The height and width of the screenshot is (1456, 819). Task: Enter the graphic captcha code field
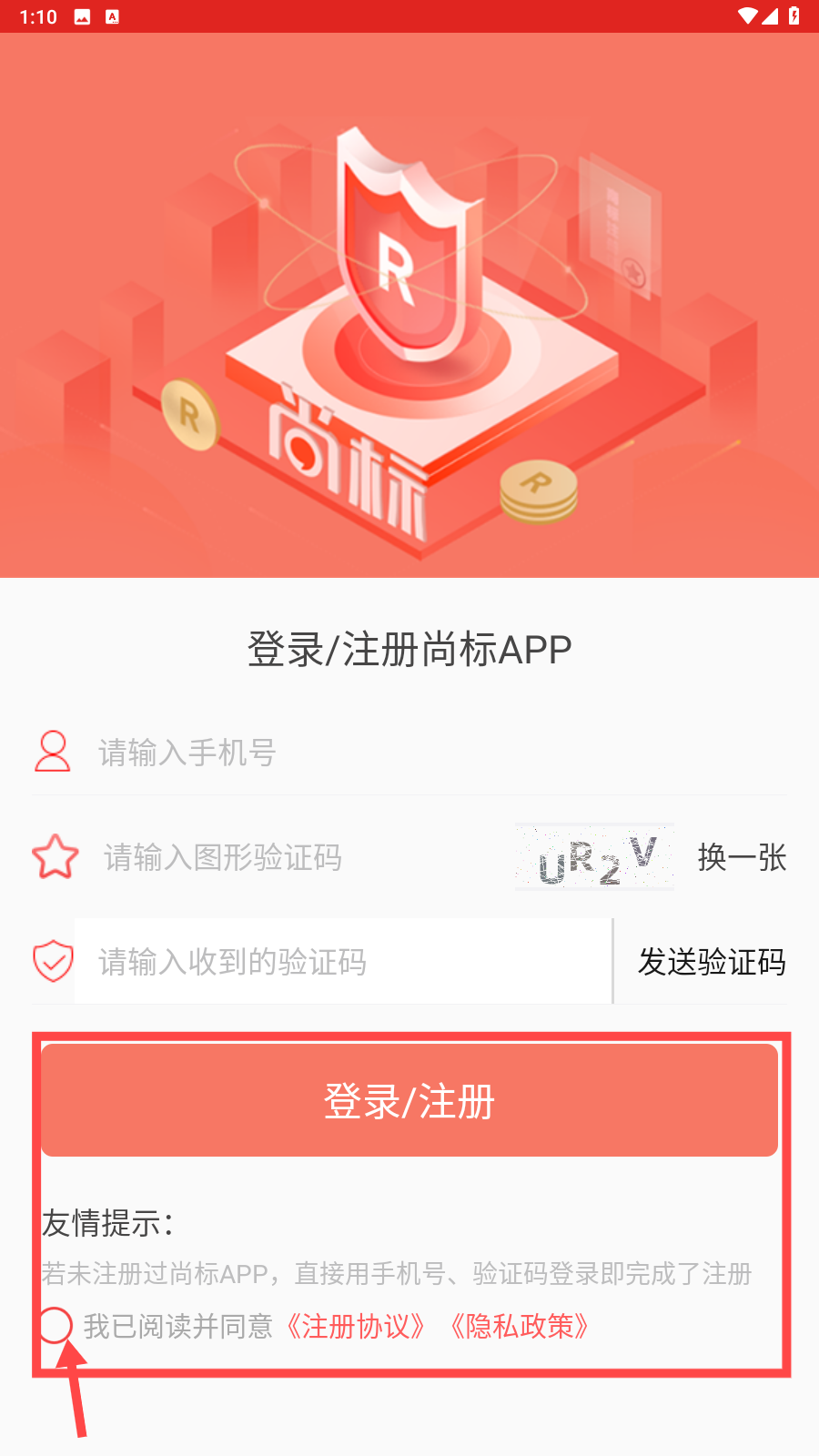(300, 857)
